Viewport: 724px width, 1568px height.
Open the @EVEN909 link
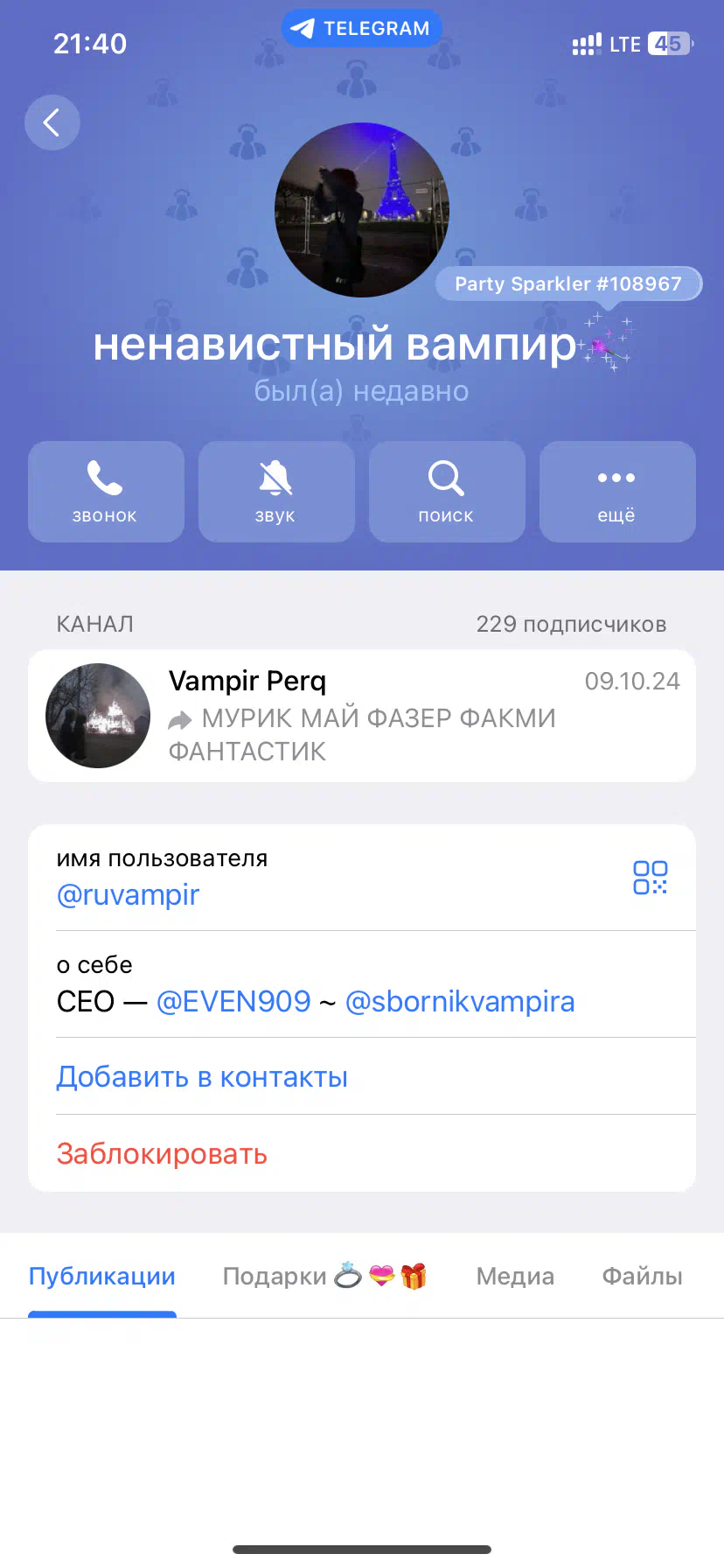[233, 1001]
